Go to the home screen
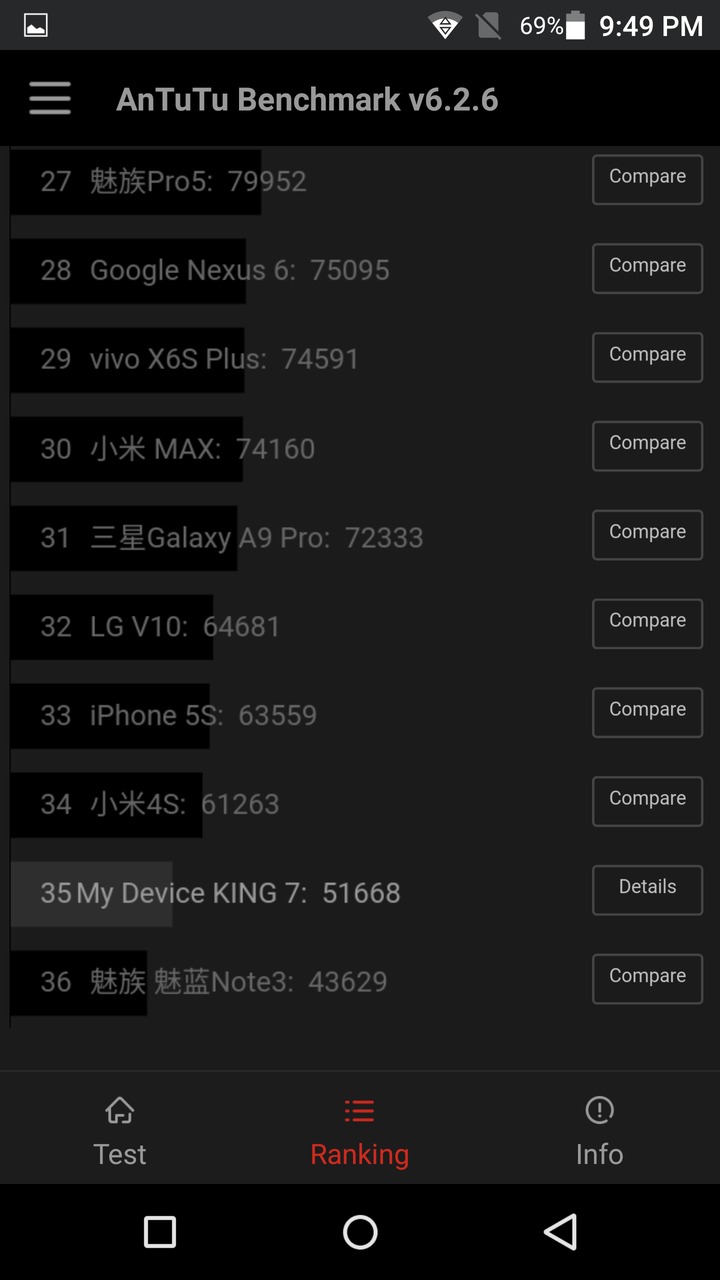720x1280 pixels. coord(360,1232)
